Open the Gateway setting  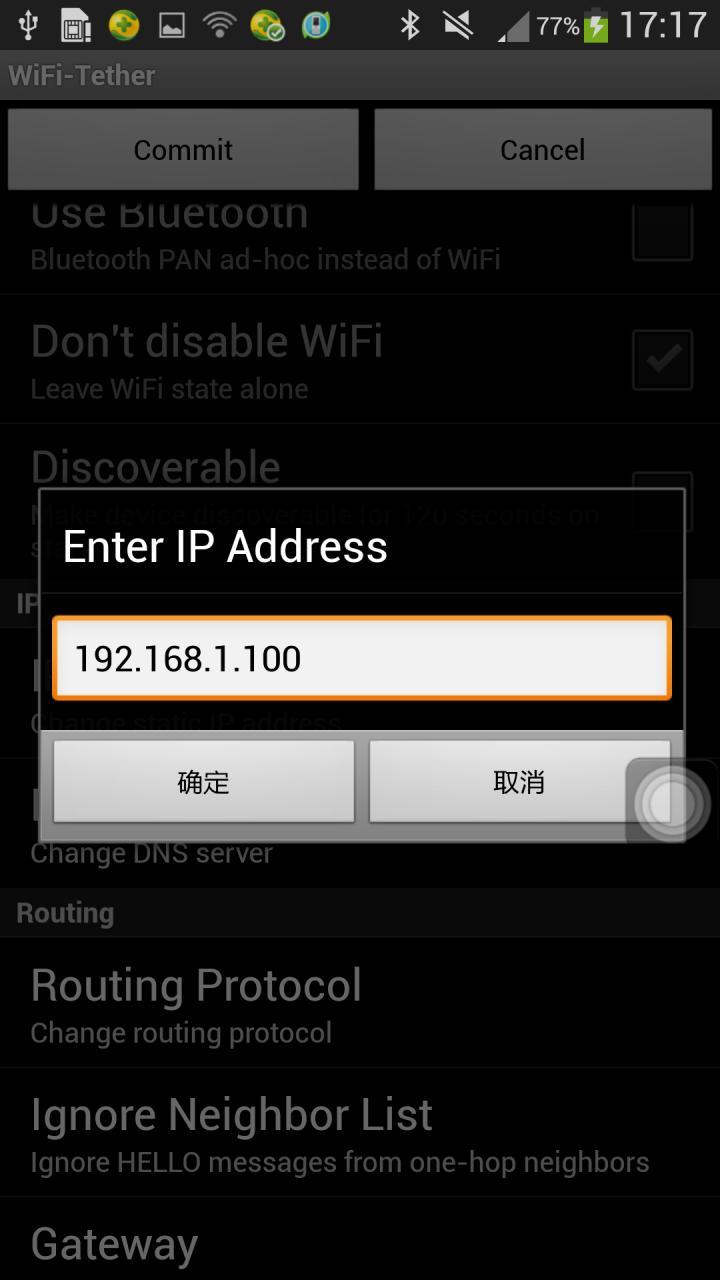click(360, 1240)
